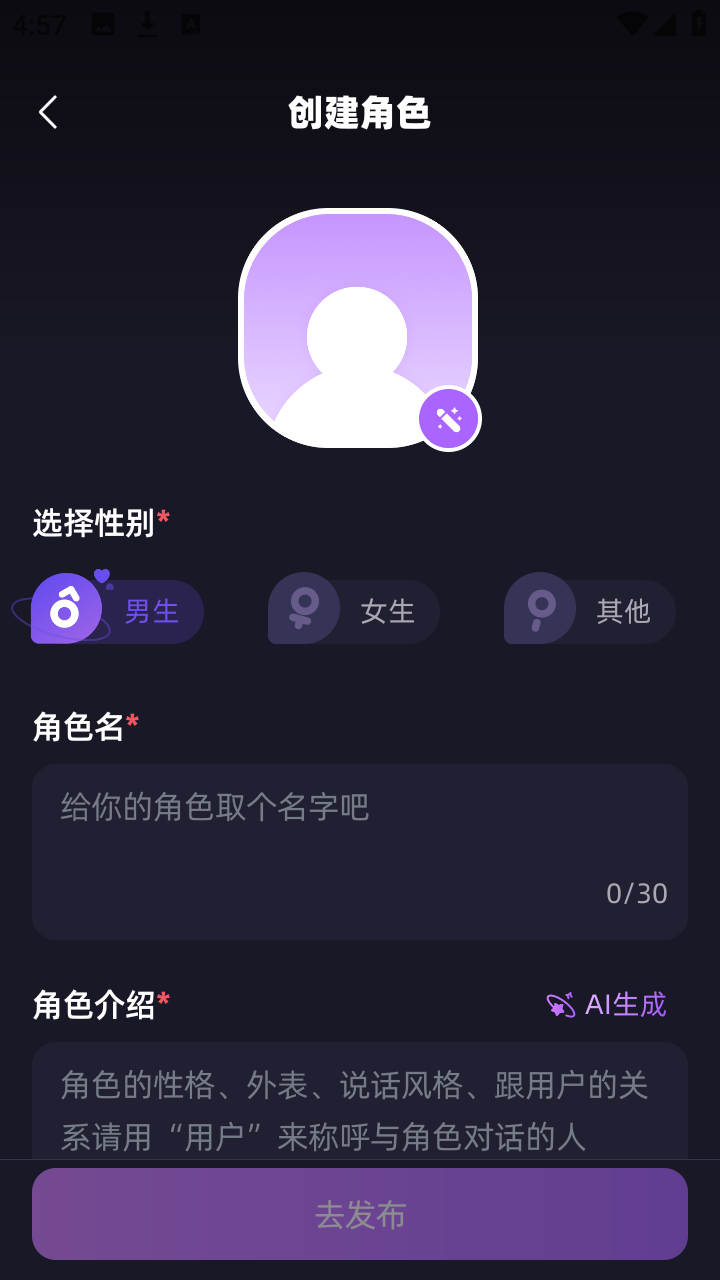This screenshot has height=1280, width=720.
Task: Focus the 角色名 name input field
Action: (360, 850)
